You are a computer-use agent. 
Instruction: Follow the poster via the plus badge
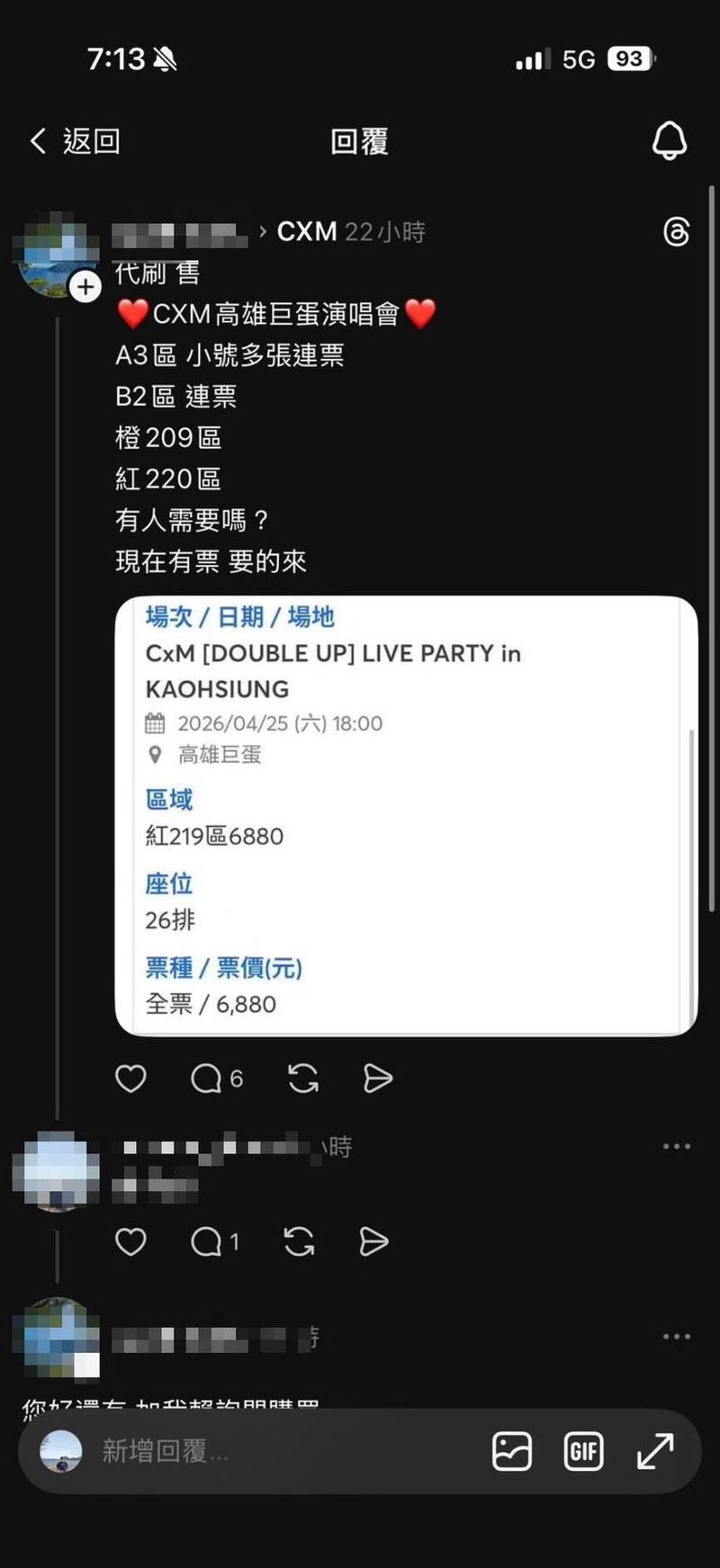[85, 286]
